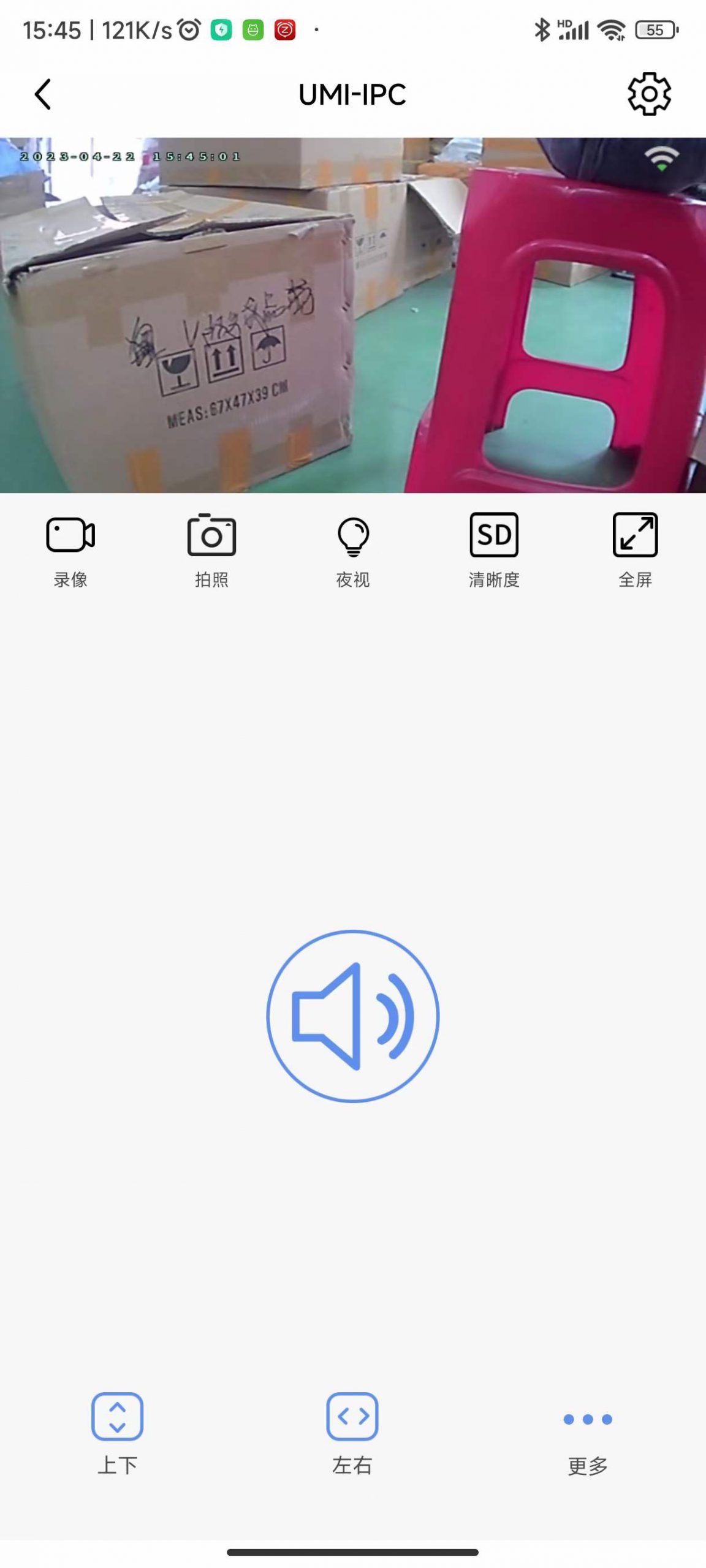706x1568 pixels.
Task: Tap the live camera video feed
Action: pos(353,315)
